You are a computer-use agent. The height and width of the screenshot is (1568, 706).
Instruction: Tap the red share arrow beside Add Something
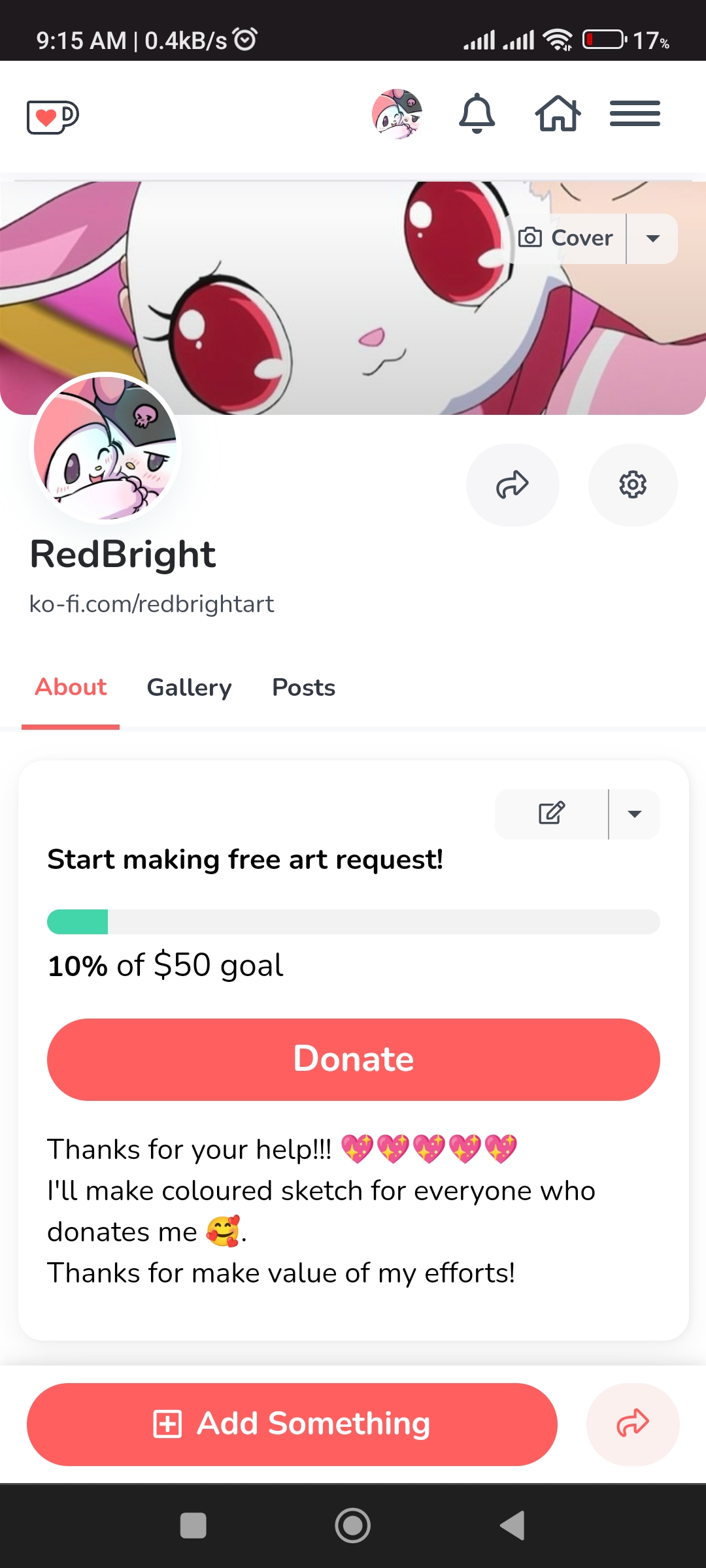[633, 1424]
